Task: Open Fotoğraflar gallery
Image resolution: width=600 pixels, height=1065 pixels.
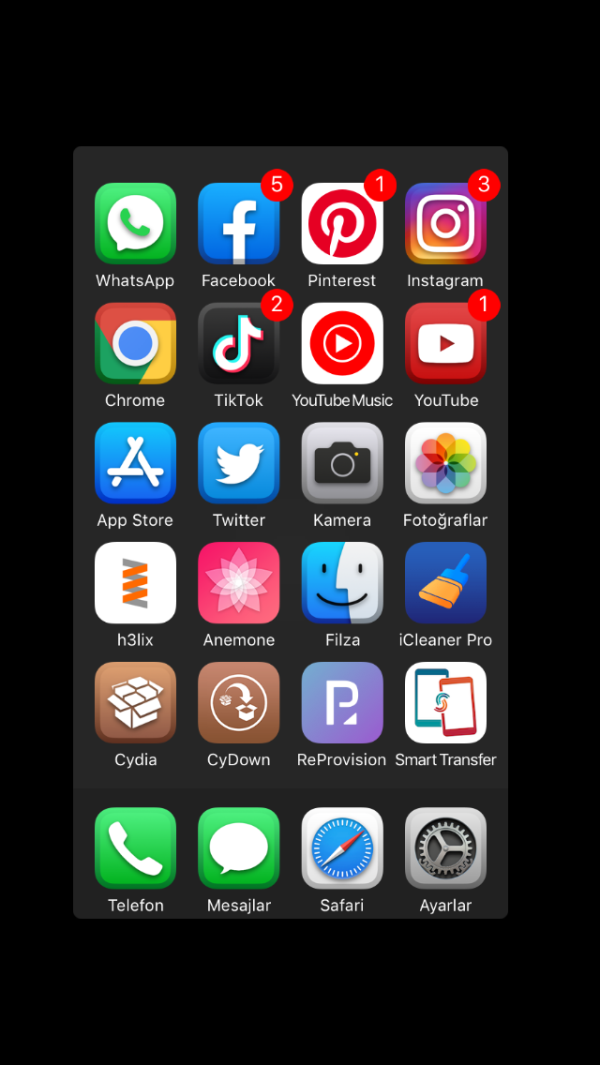Action: pos(445,463)
